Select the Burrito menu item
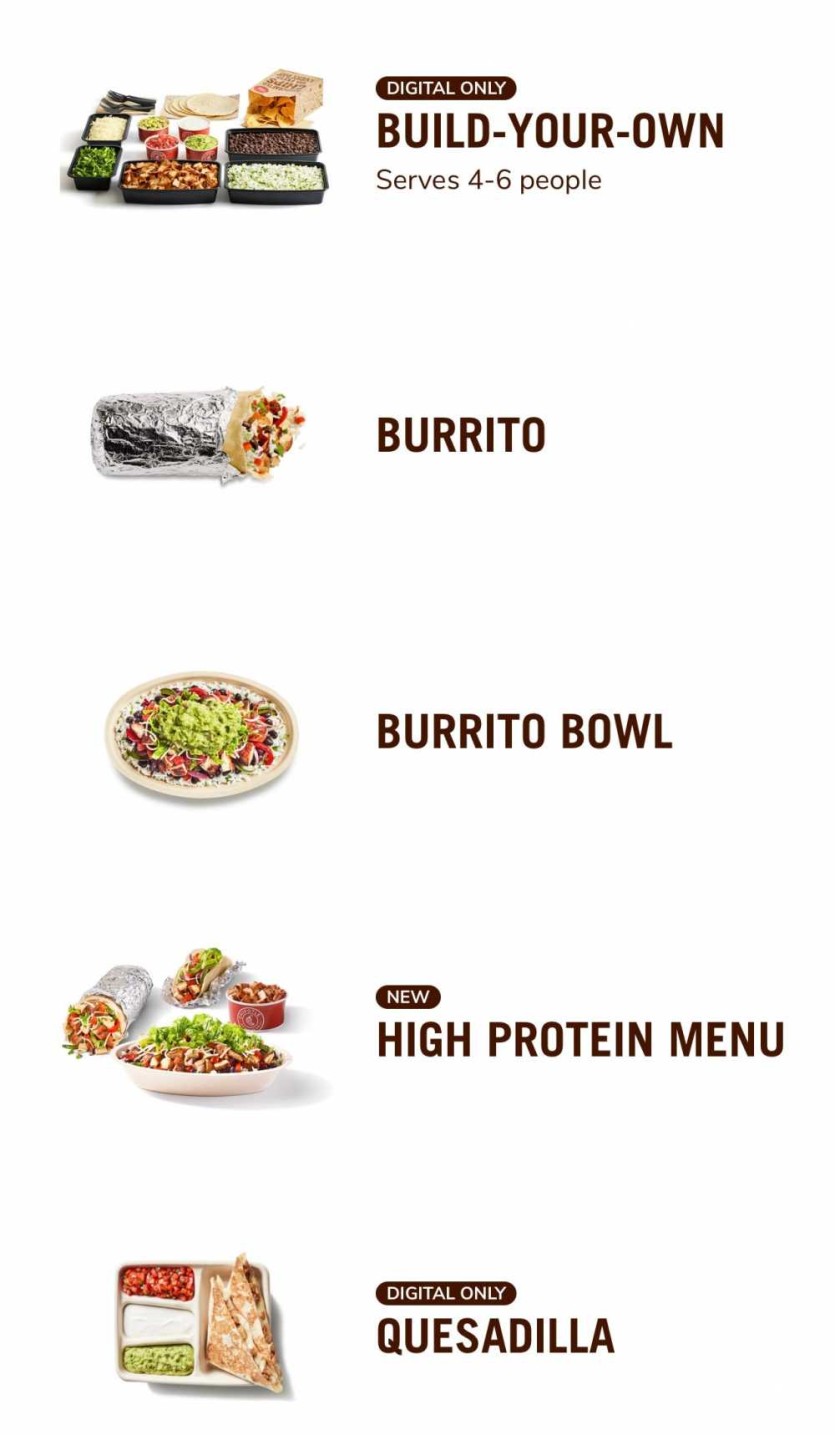Screen dimensions: 835x1435 (x=461, y=435)
